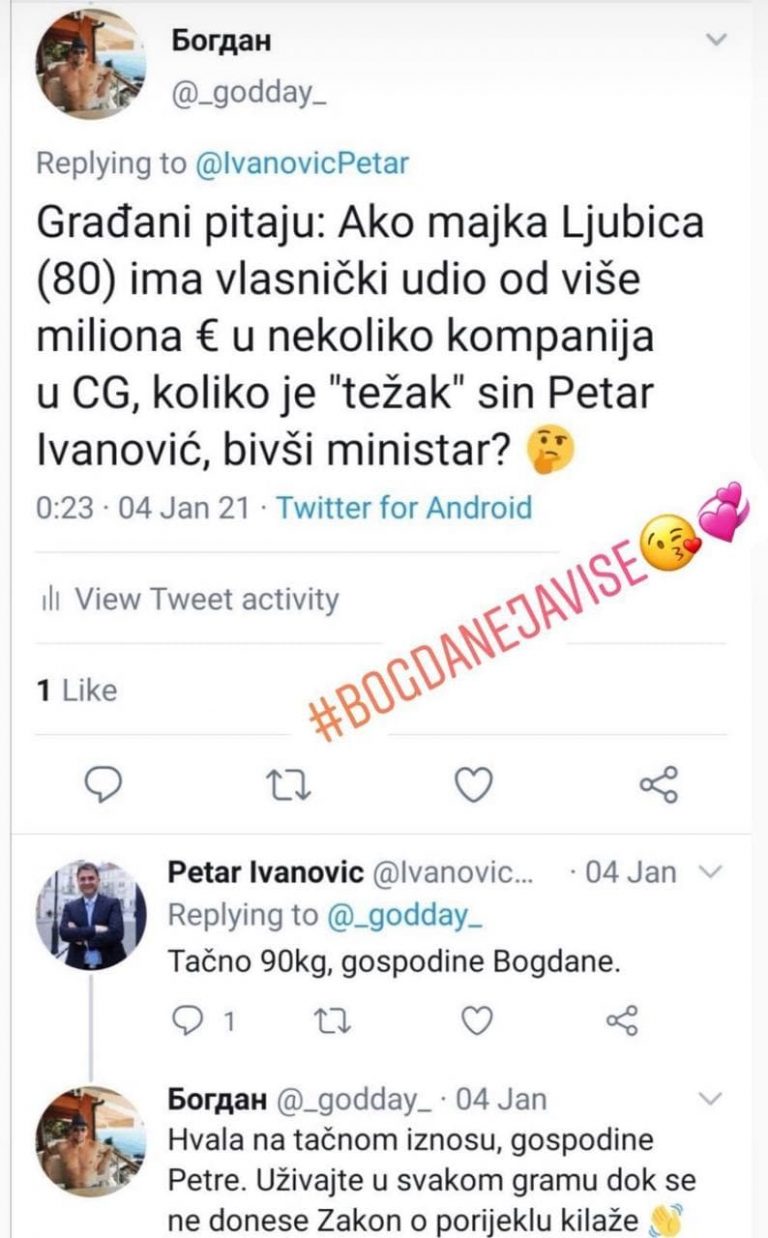This screenshot has height=1238, width=768.
Task: Open the chevron menu on Petar Ivanovic's reply
Action: [709, 873]
